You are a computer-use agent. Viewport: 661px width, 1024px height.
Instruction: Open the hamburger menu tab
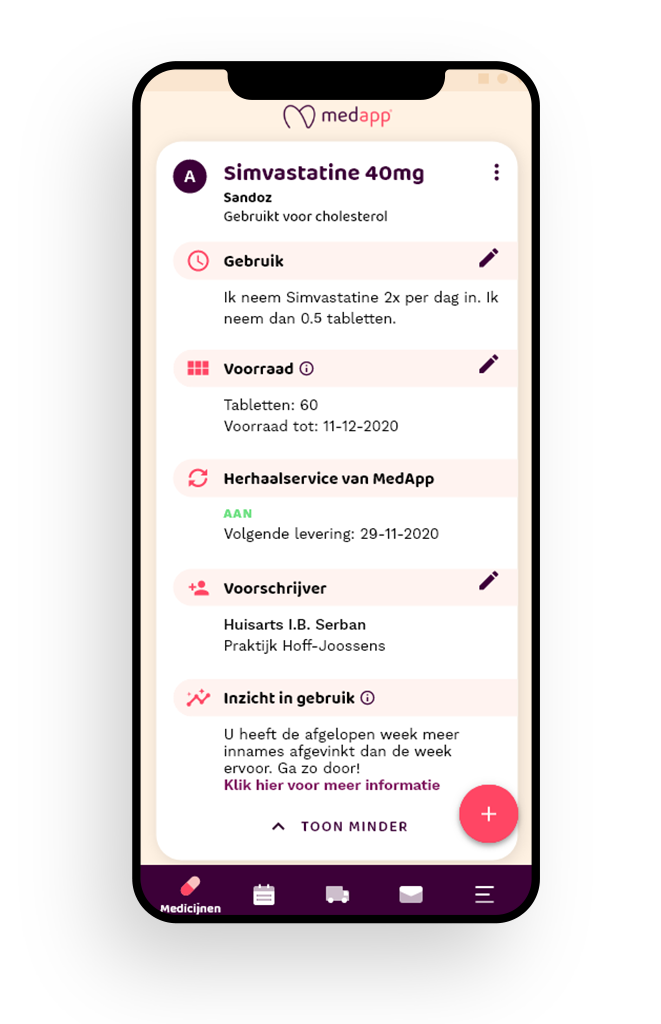[x=485, y=894]
